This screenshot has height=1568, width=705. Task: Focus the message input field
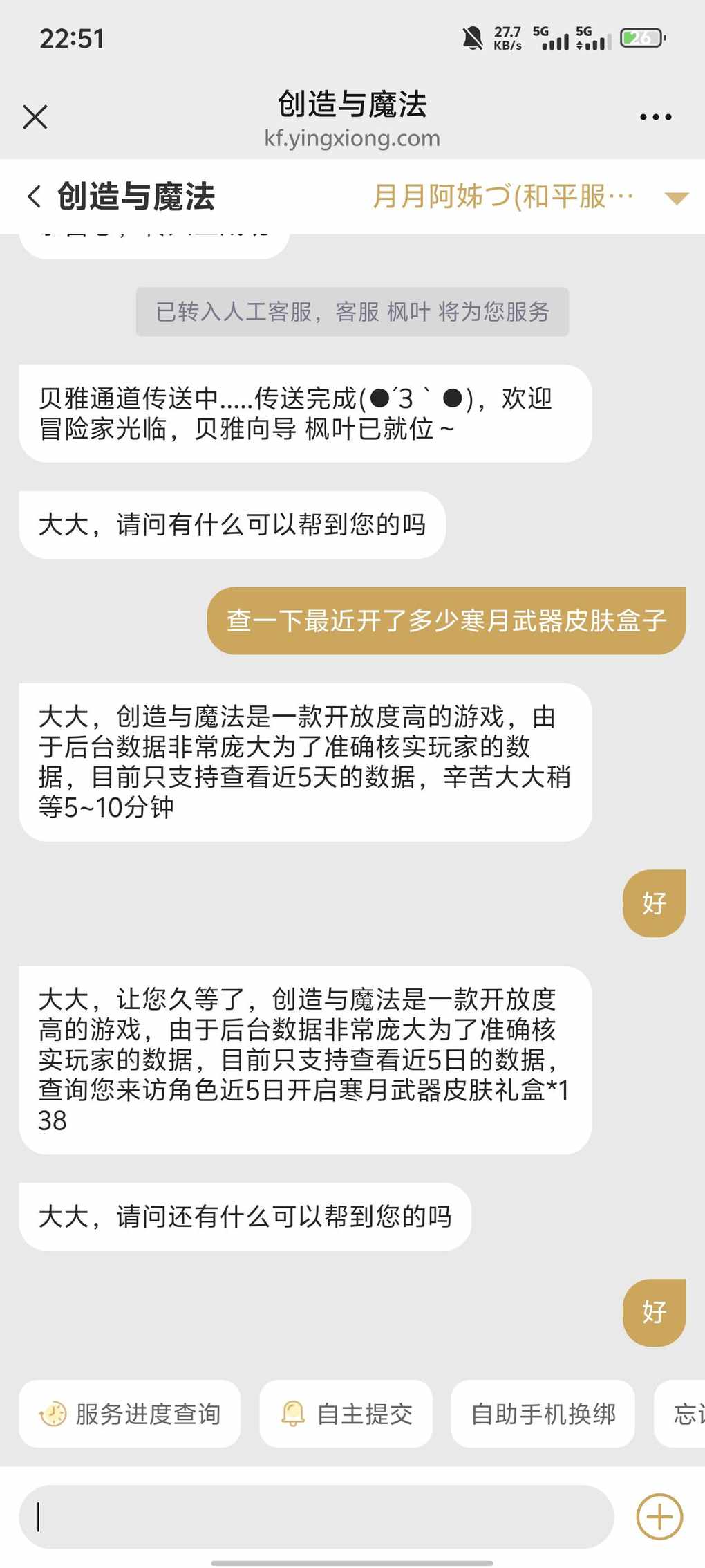coord(316,1517)
